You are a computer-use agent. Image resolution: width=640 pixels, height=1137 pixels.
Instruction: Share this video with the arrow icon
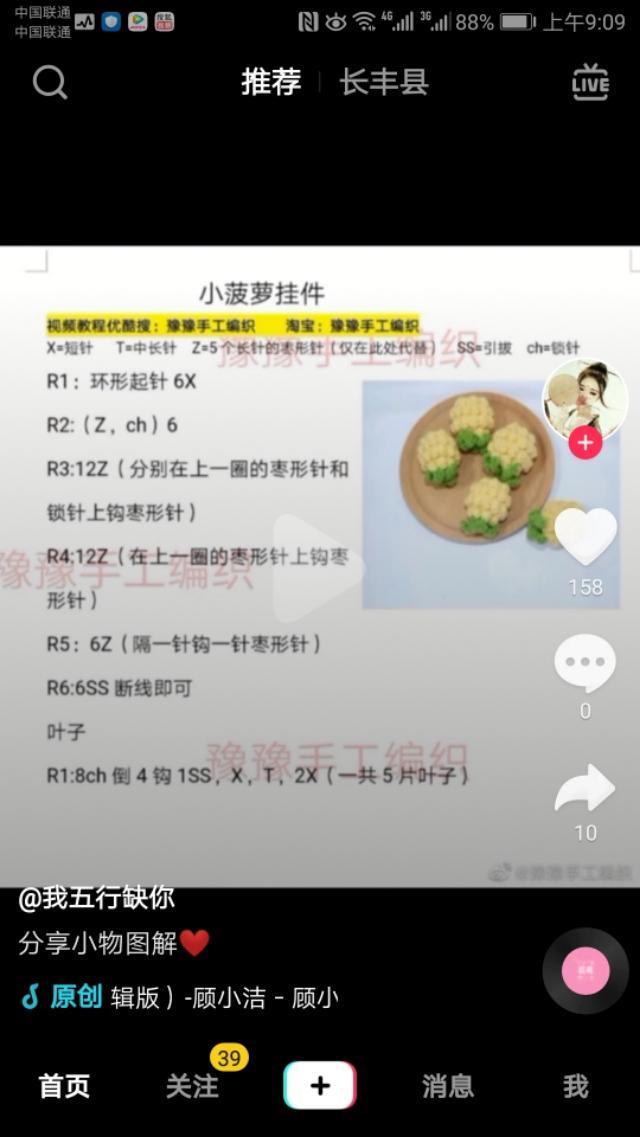pyautogui.click(x=585, y=789)
